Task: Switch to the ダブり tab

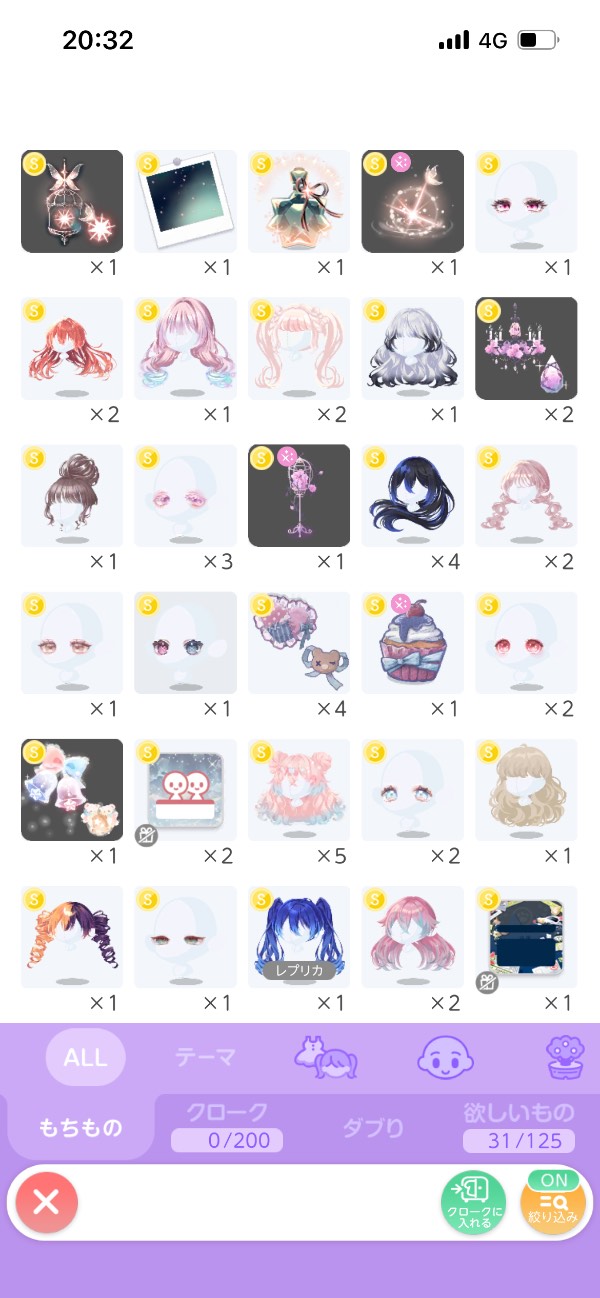Action: [x=373, y=1128]
